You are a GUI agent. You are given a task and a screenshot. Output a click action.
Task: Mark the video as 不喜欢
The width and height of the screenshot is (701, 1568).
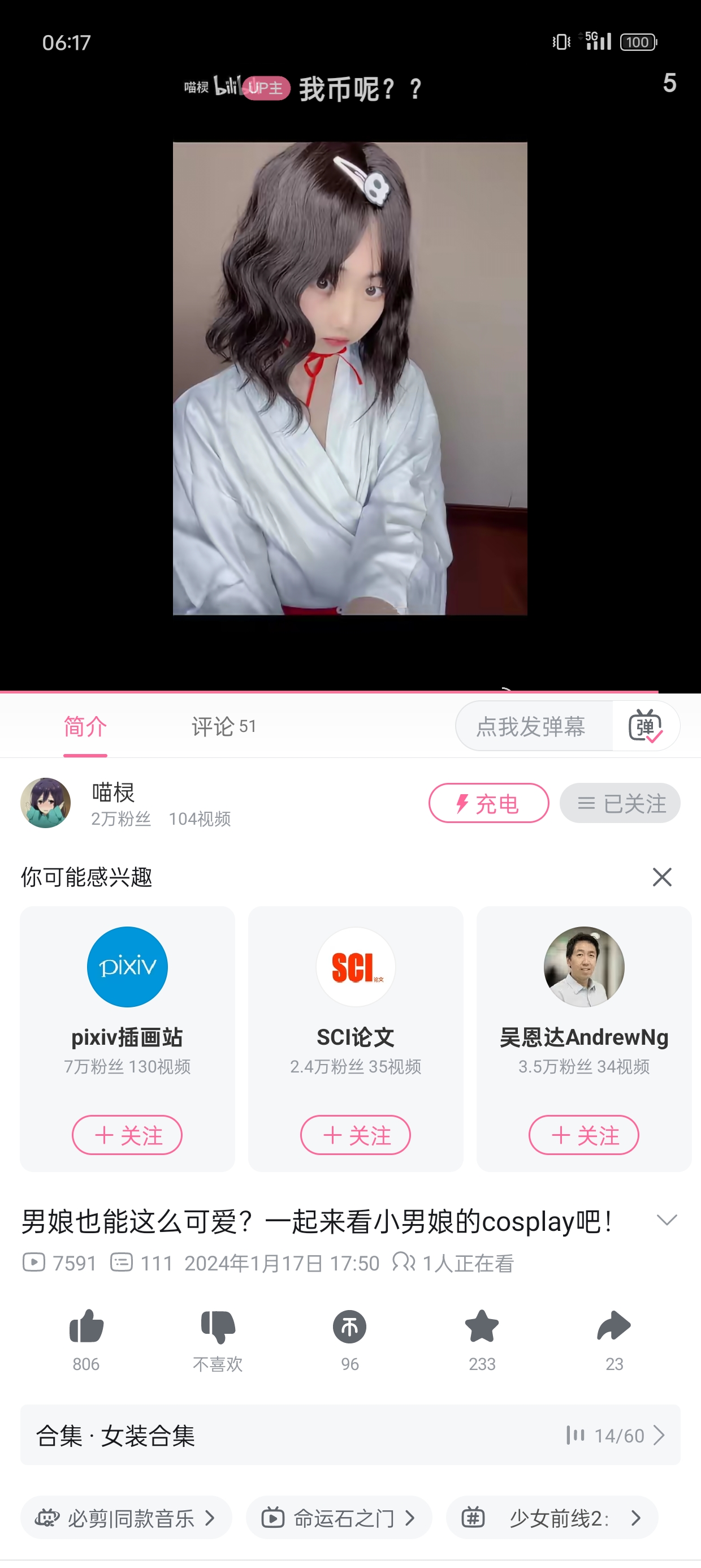(x=218, y=1328)
